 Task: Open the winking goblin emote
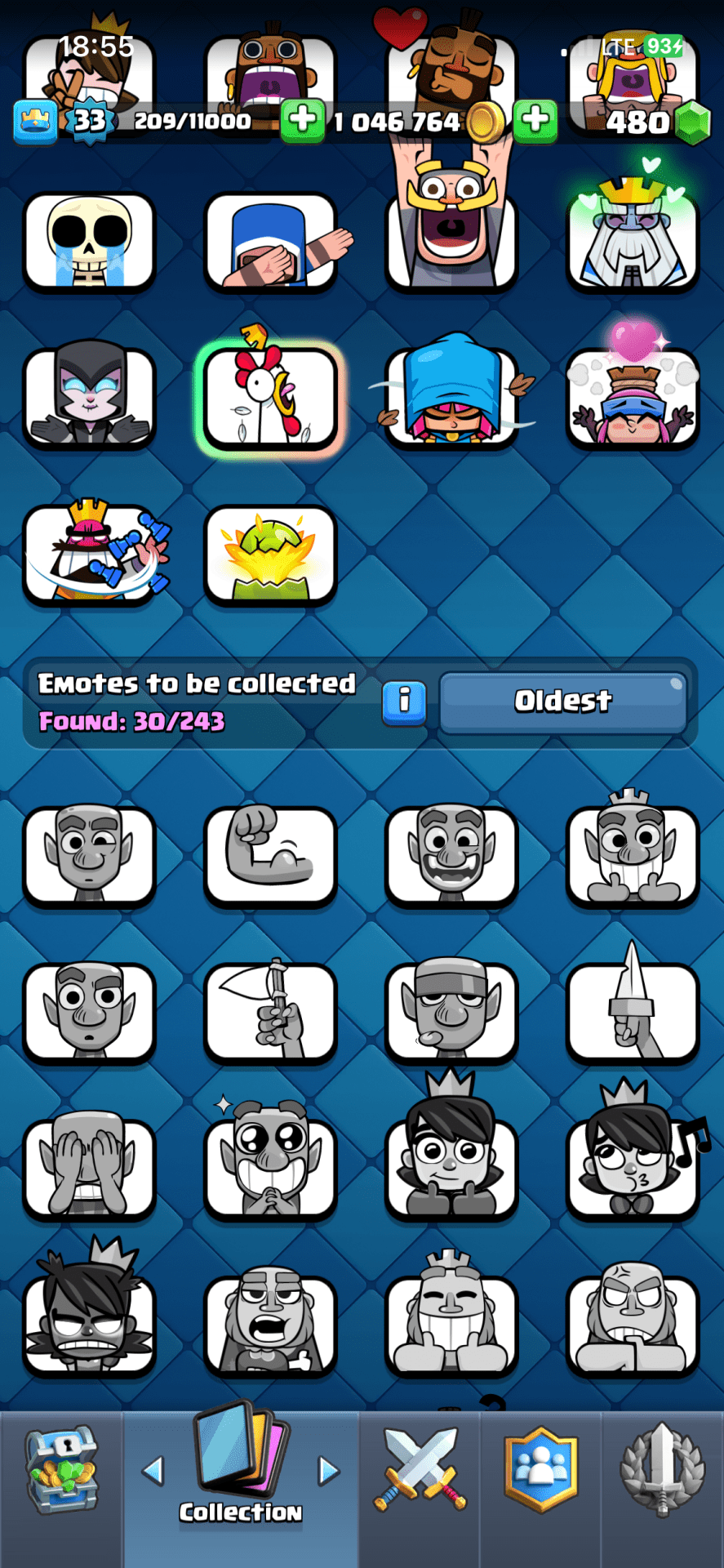(89, 856)
